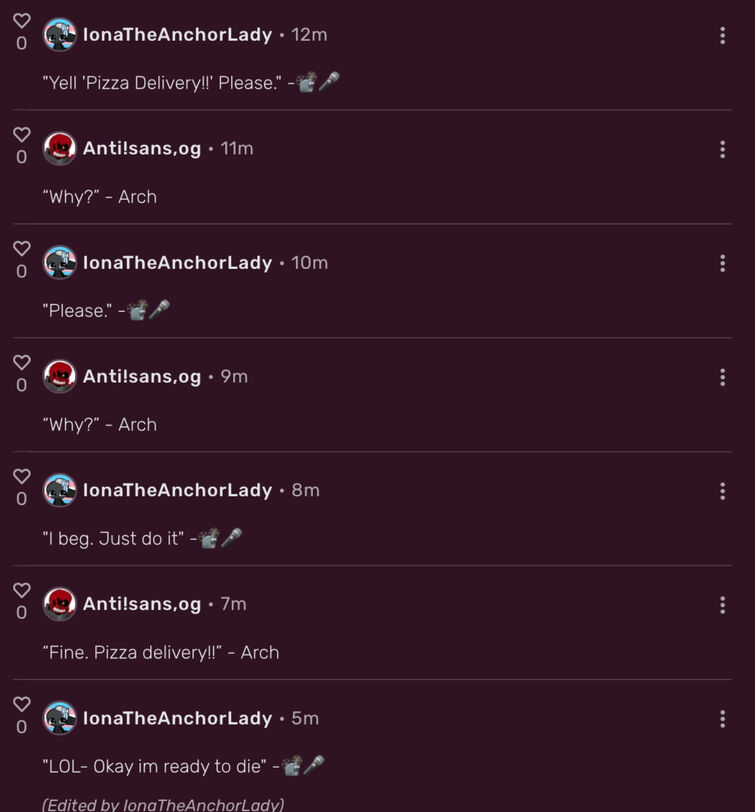The width and height of the screenshot is (755, 812).
Task: Like Anti!sans,og's 9m "Why?" comment
Action: (21, 363)
